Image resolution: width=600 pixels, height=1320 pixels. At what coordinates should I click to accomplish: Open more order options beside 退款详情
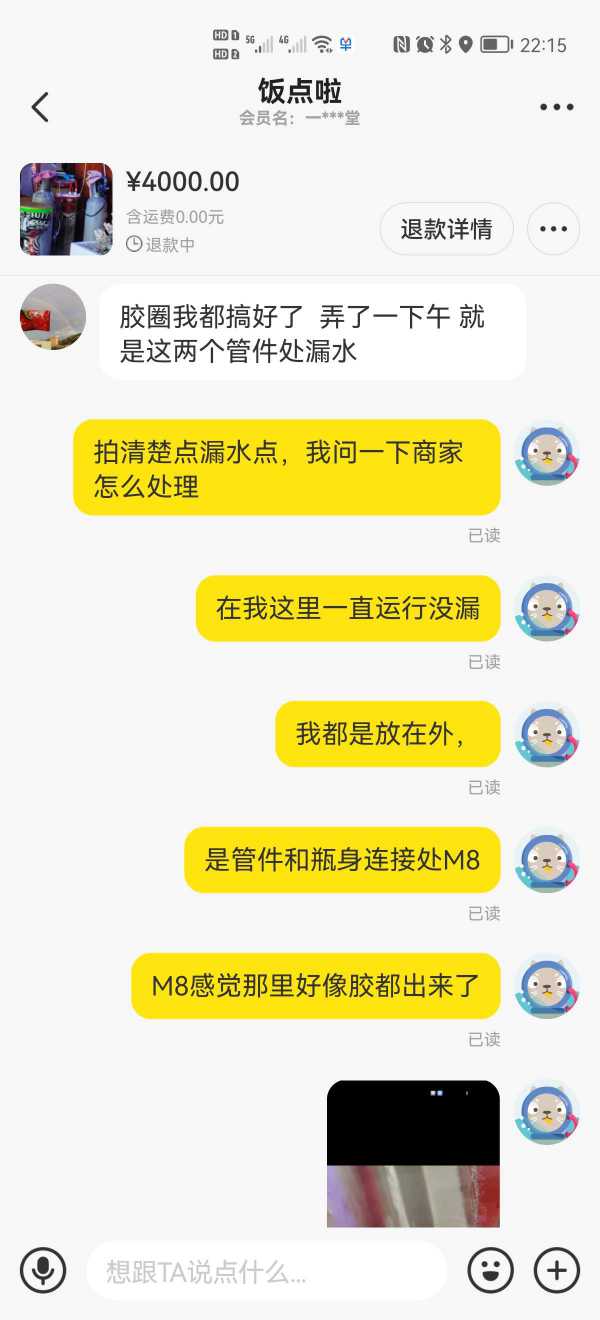(553, 229)
